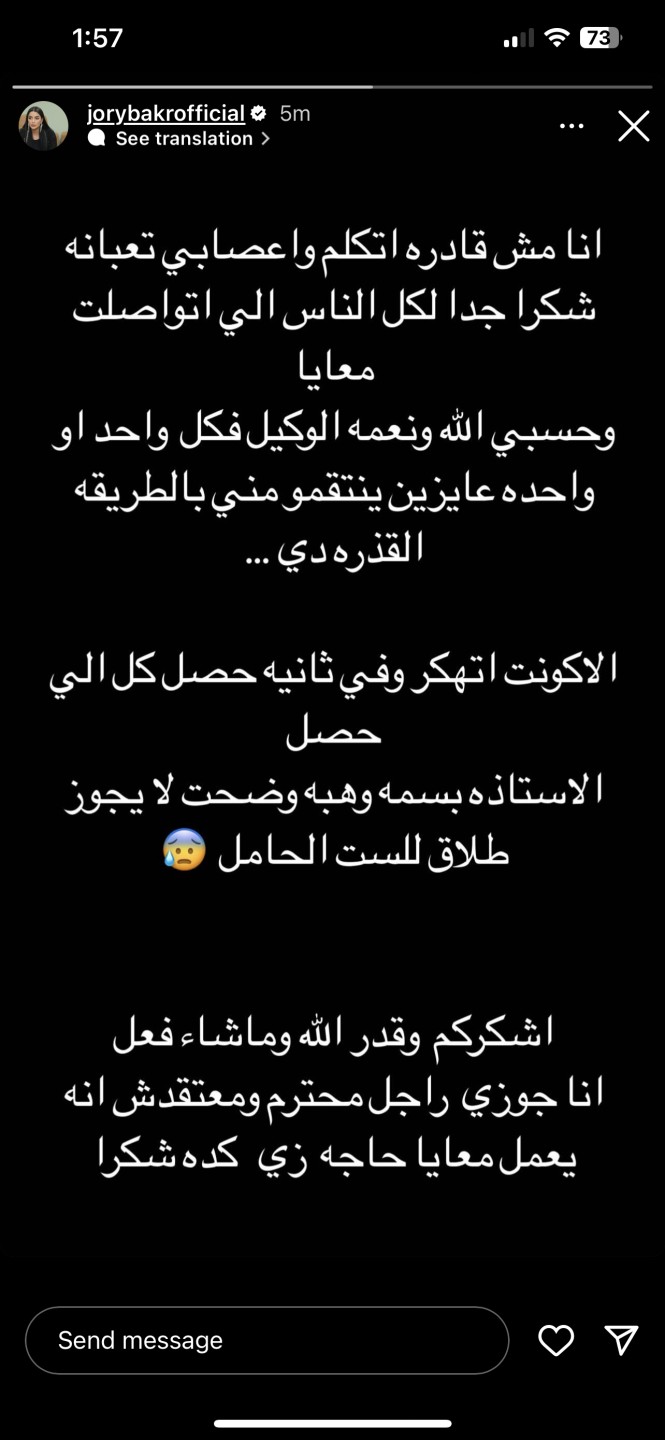Tap the Send message field

tap(266, 1340)
